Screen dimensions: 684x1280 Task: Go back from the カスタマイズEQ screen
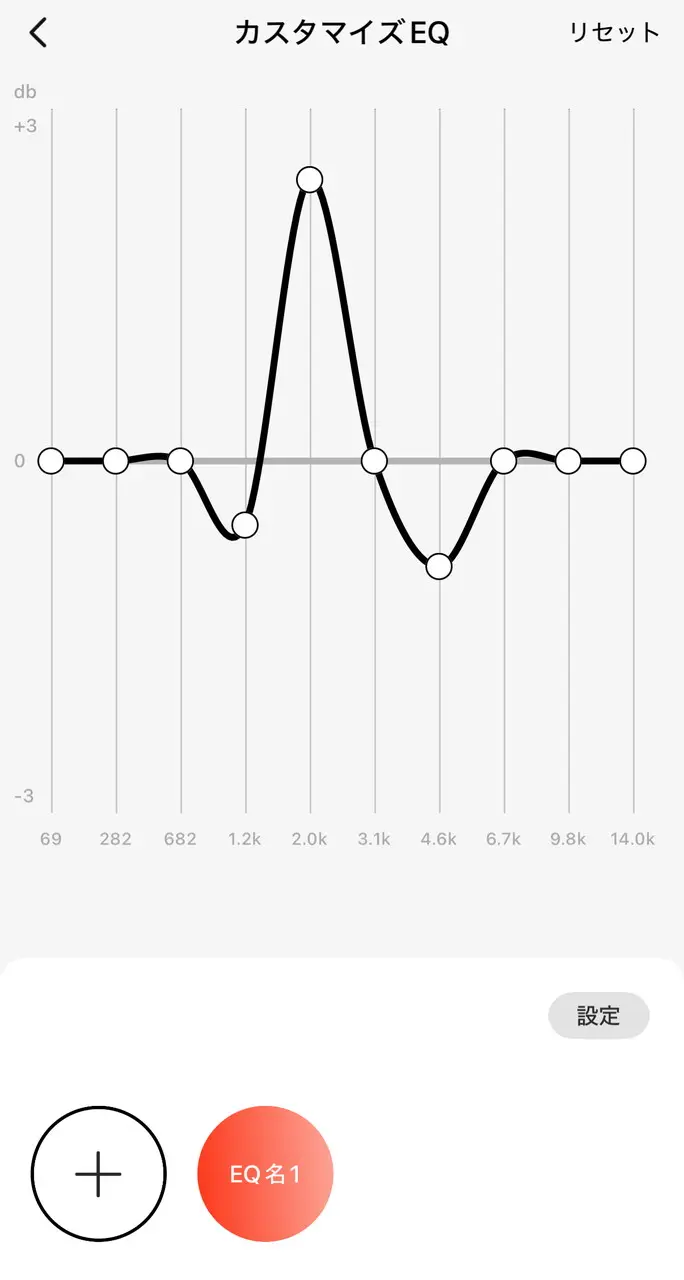coord(38,33)
